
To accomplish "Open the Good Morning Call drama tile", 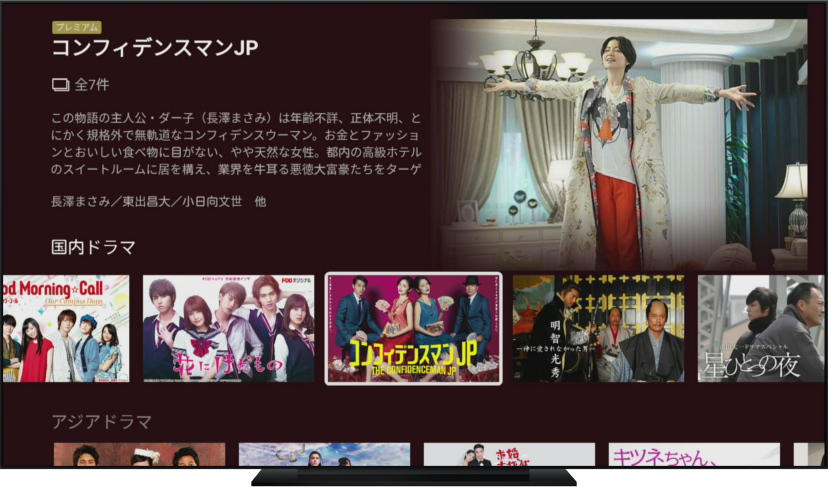I will (66, 328).
